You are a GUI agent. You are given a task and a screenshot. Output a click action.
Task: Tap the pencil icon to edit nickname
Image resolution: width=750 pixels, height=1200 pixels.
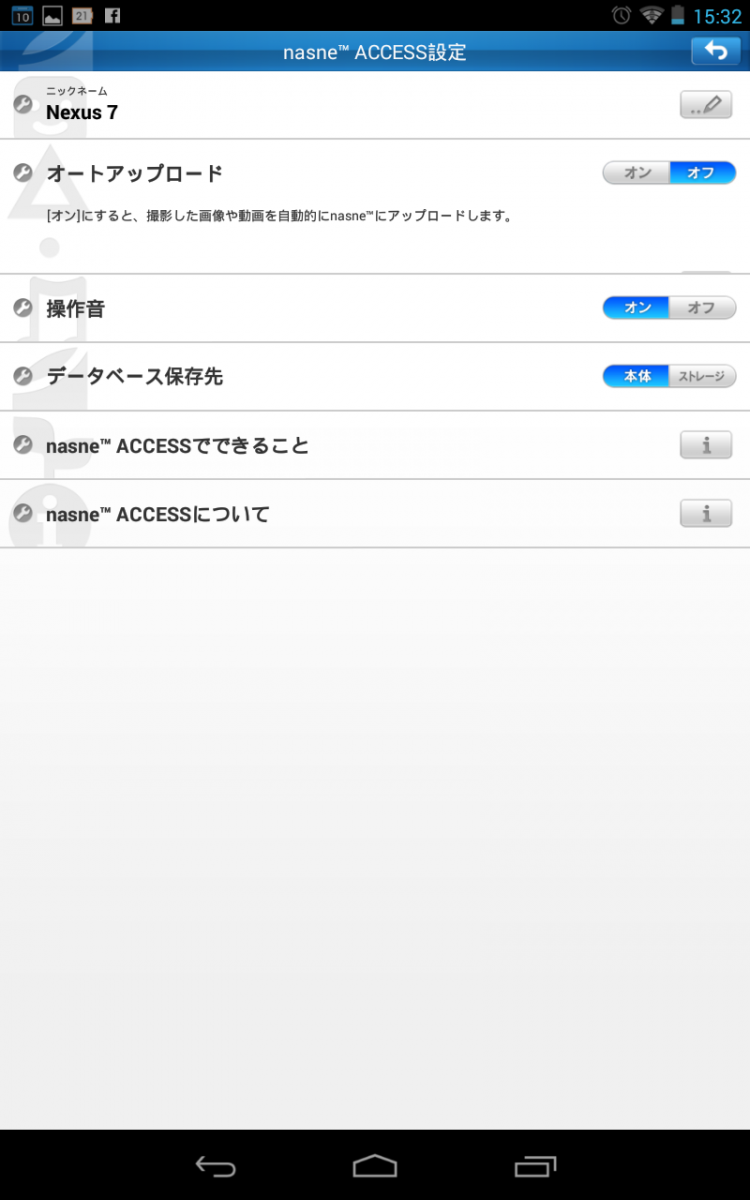[705, 104]
